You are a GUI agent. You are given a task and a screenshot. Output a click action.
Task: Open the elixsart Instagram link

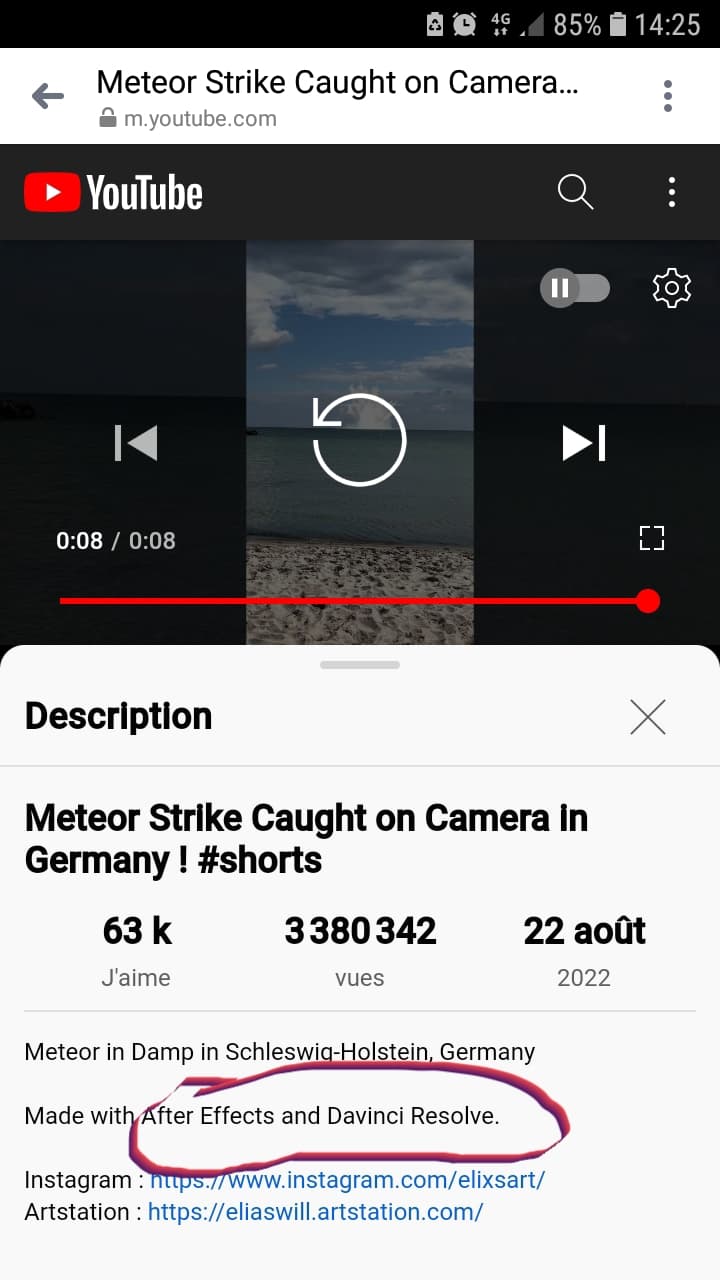pos(347,1180)
